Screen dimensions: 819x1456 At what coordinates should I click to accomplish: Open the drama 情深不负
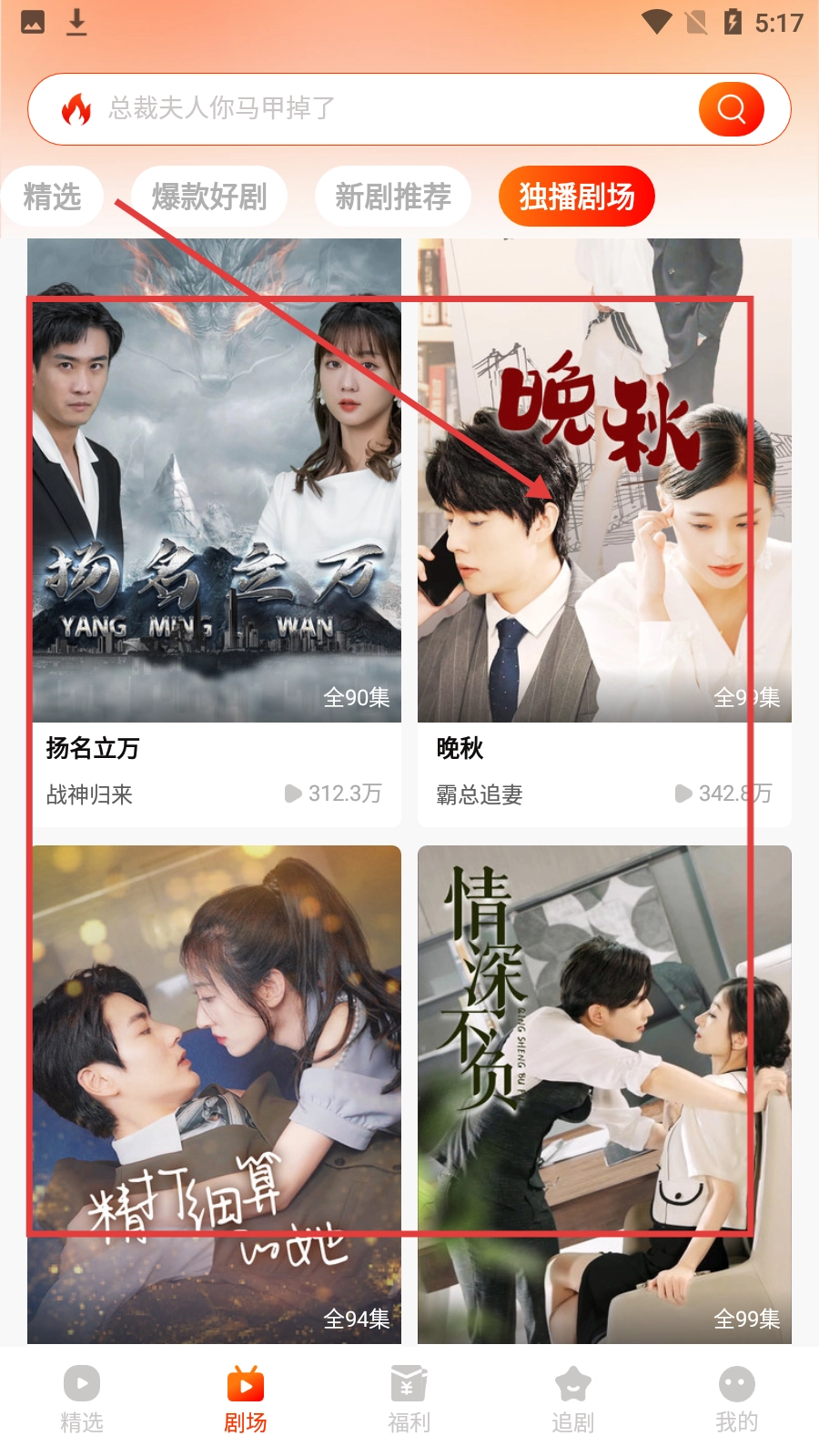[x=604, y=1092]
